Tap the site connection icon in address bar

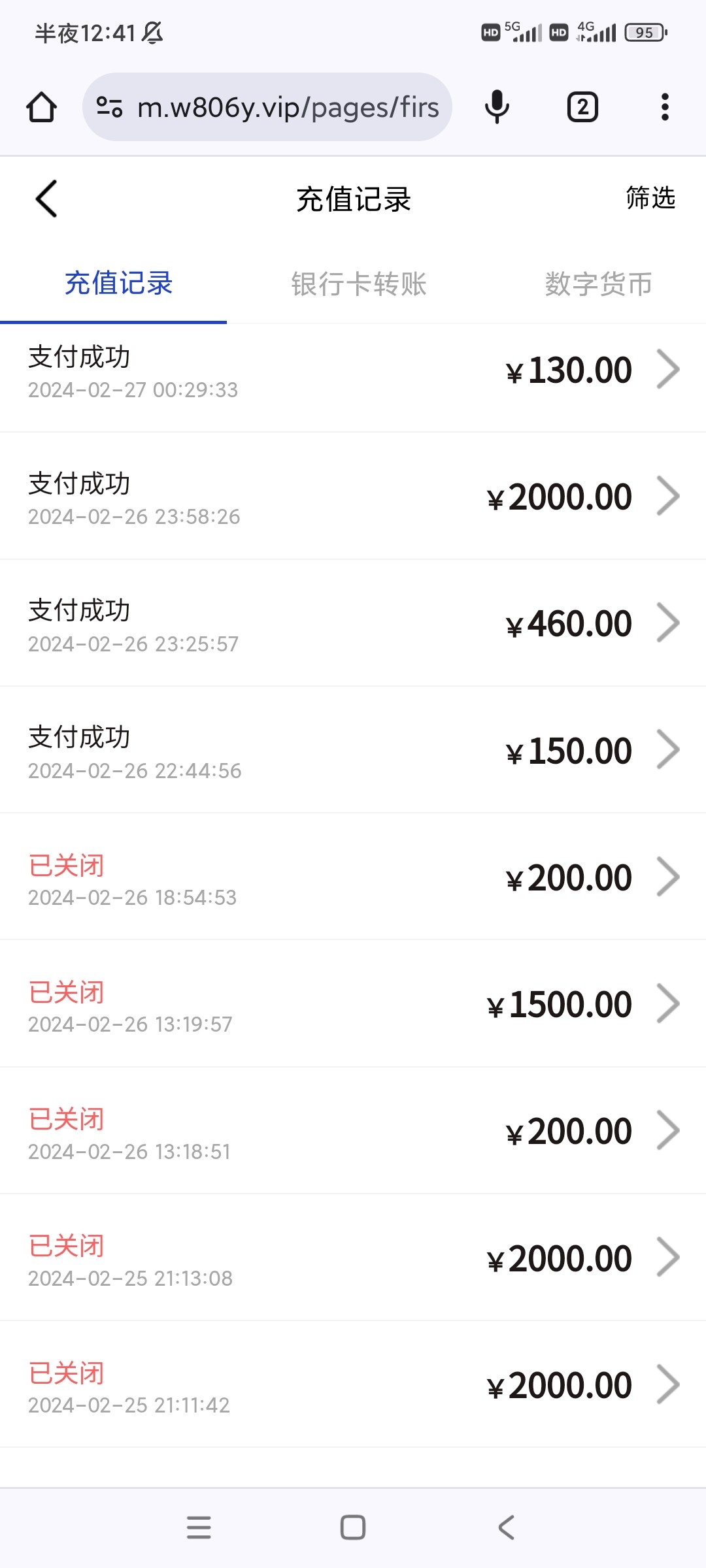pyautogui.click(x=110, y=107)
